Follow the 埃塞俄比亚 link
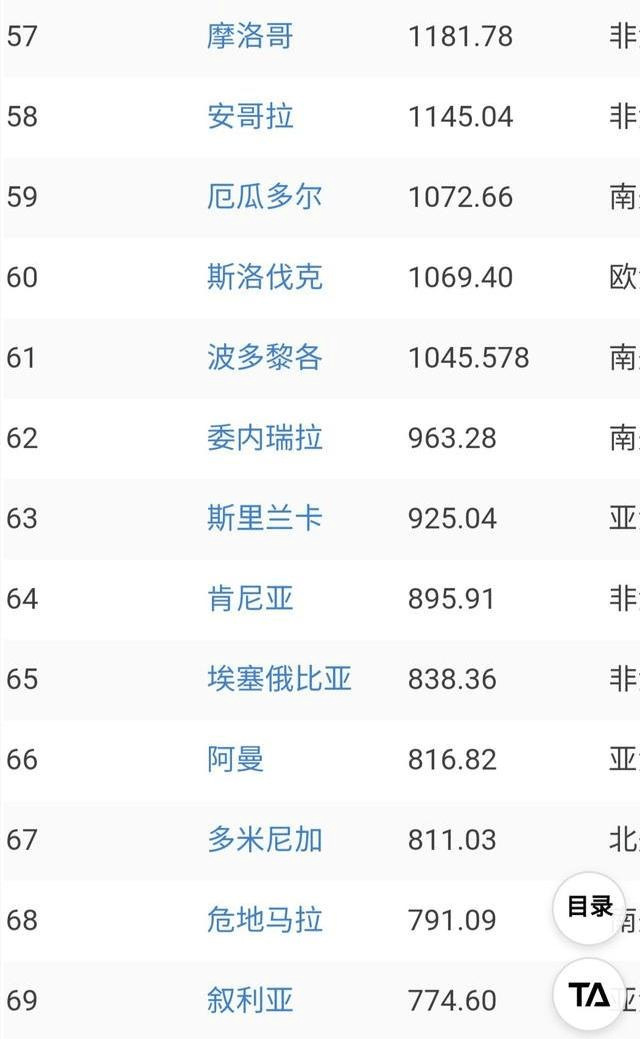640x1039 pixels. click(x=279, y=679)
